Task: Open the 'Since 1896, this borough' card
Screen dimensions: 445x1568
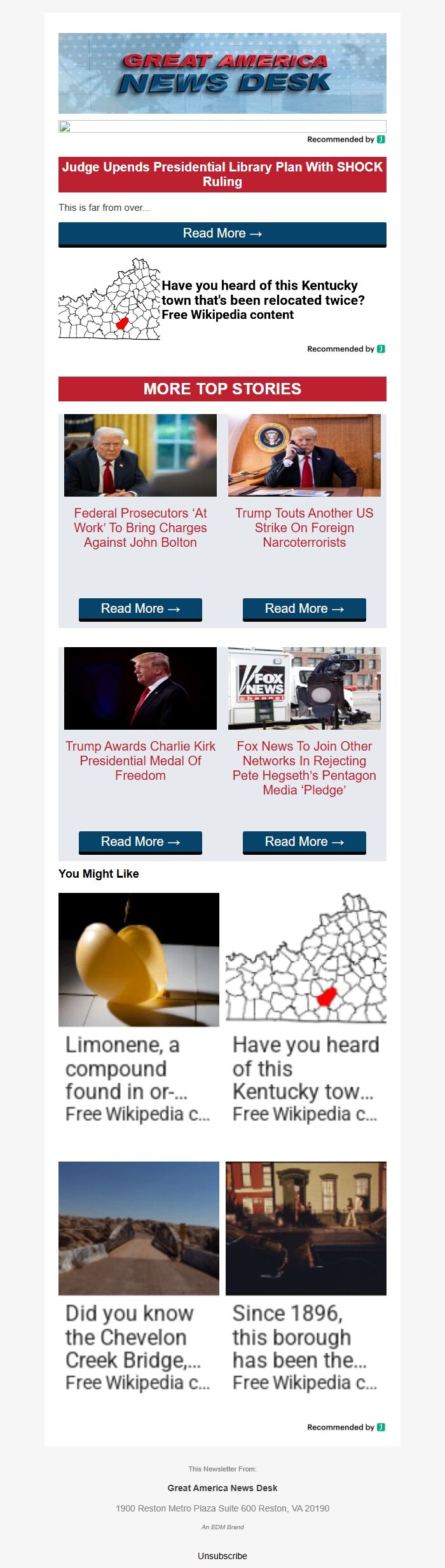Action: (x=306, y=1278)
